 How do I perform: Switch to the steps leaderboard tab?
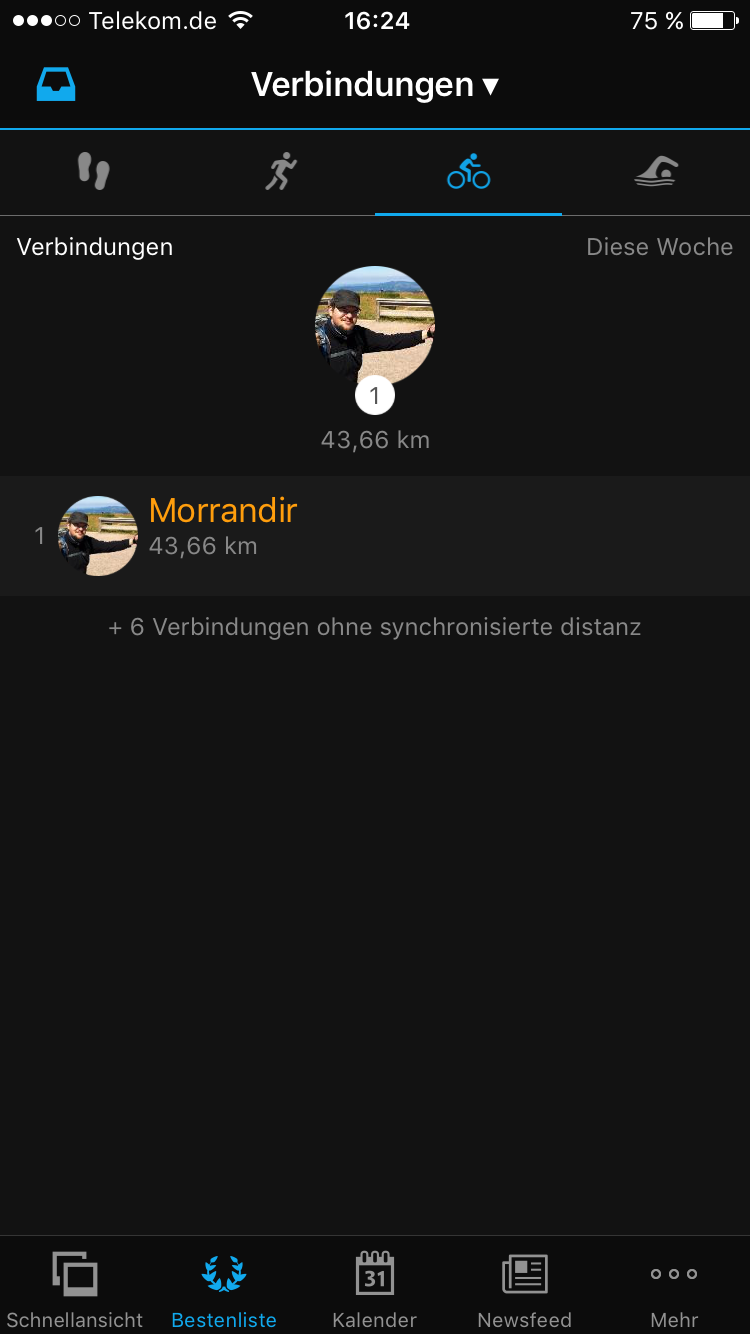click(94, 172)
